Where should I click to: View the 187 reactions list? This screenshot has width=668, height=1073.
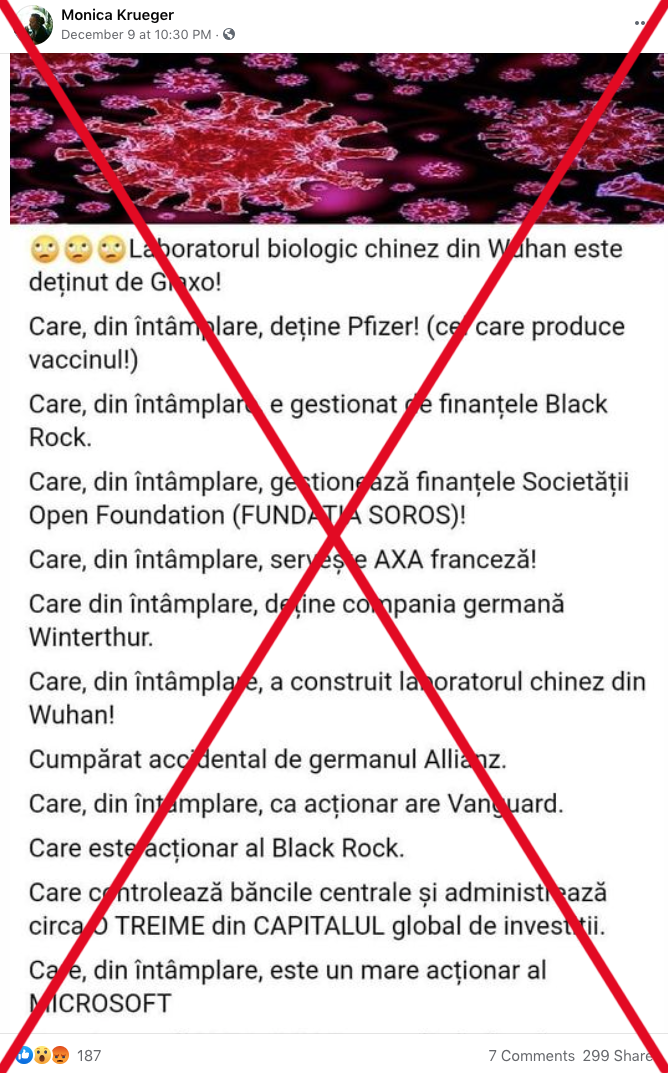point(89,1056)
